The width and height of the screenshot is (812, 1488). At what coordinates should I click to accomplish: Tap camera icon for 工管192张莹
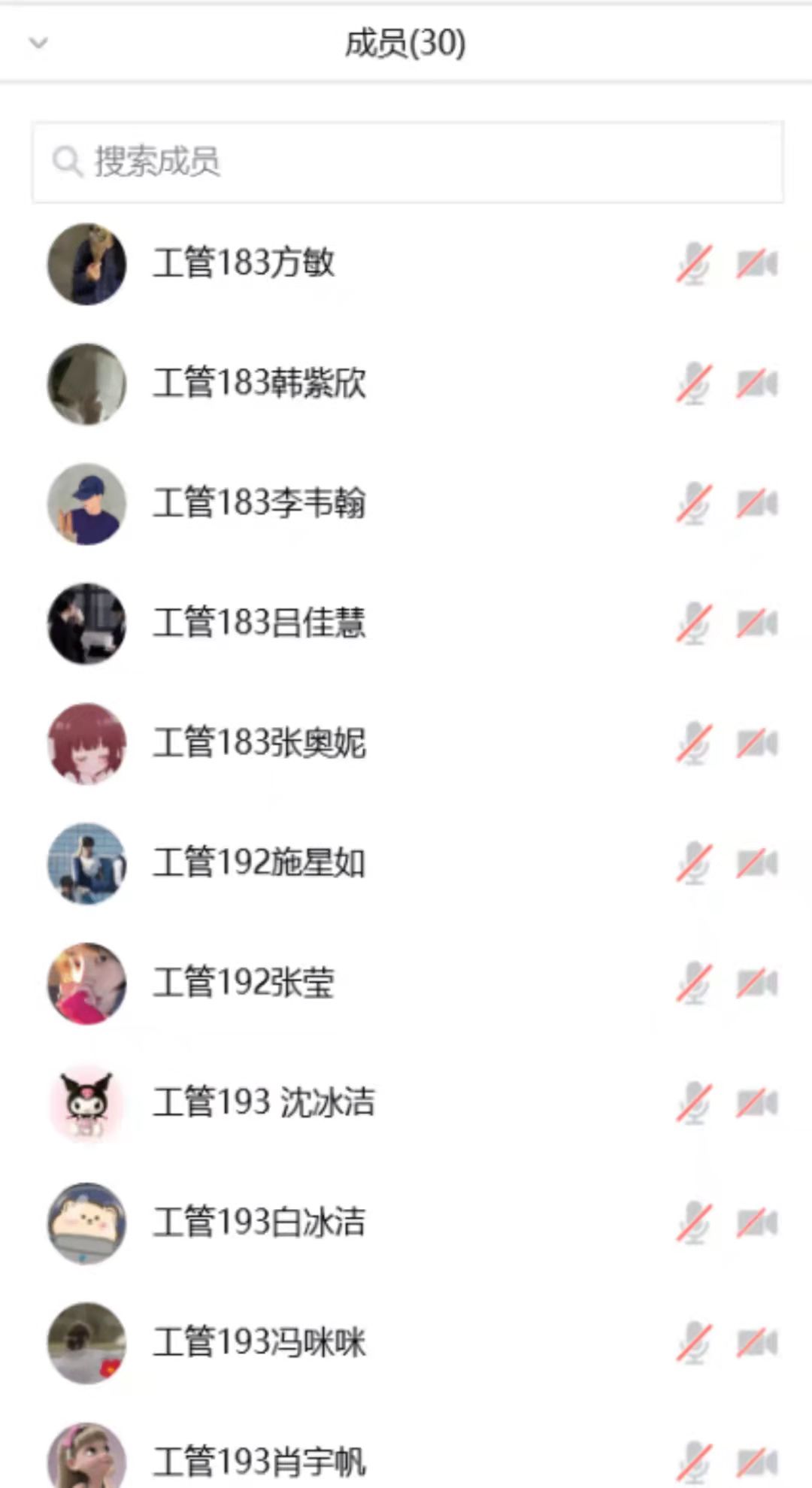click(756, 983)
